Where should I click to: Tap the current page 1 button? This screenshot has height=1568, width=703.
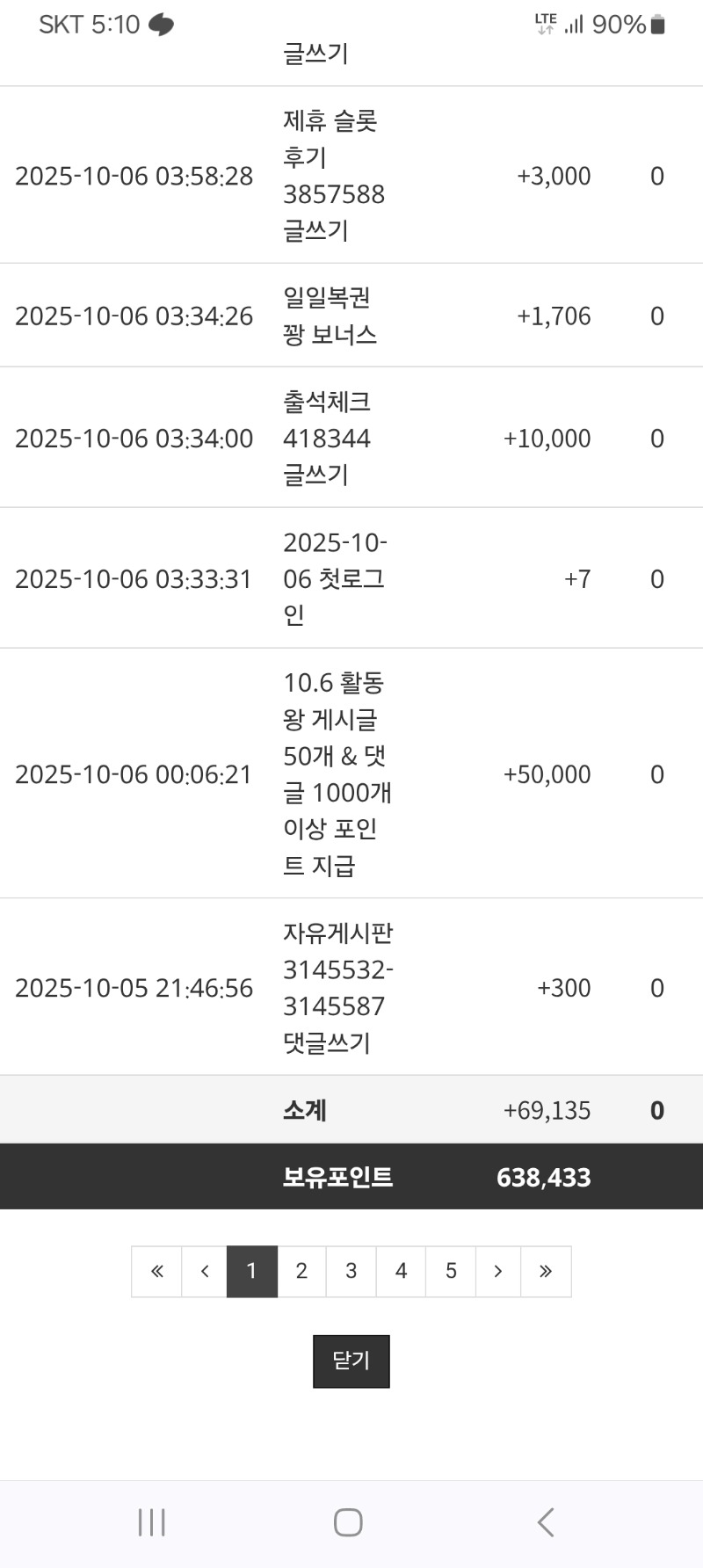tap(251, 1271)
